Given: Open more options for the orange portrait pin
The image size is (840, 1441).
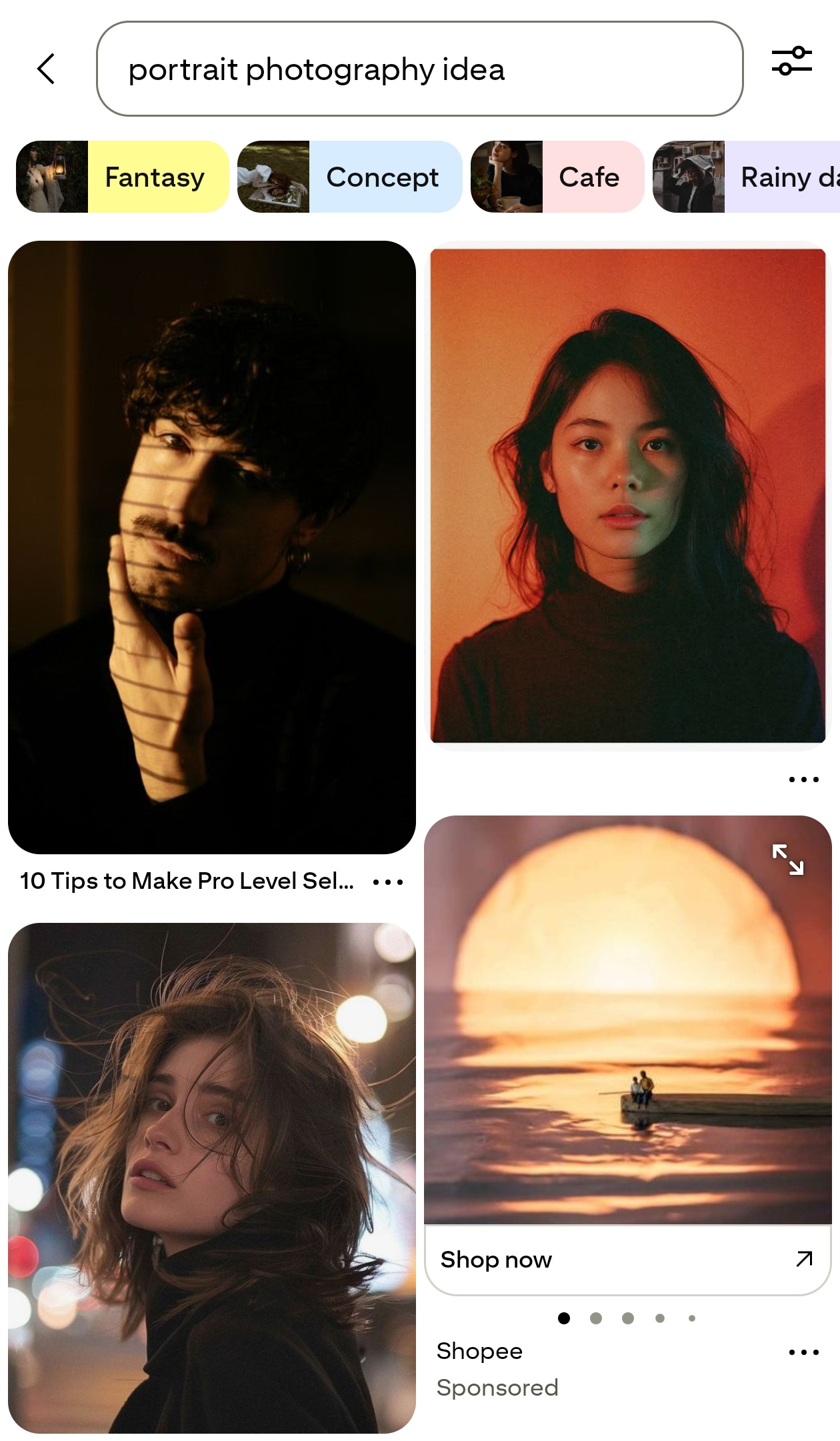Looking at the screenshot, I should coord(803,779).
